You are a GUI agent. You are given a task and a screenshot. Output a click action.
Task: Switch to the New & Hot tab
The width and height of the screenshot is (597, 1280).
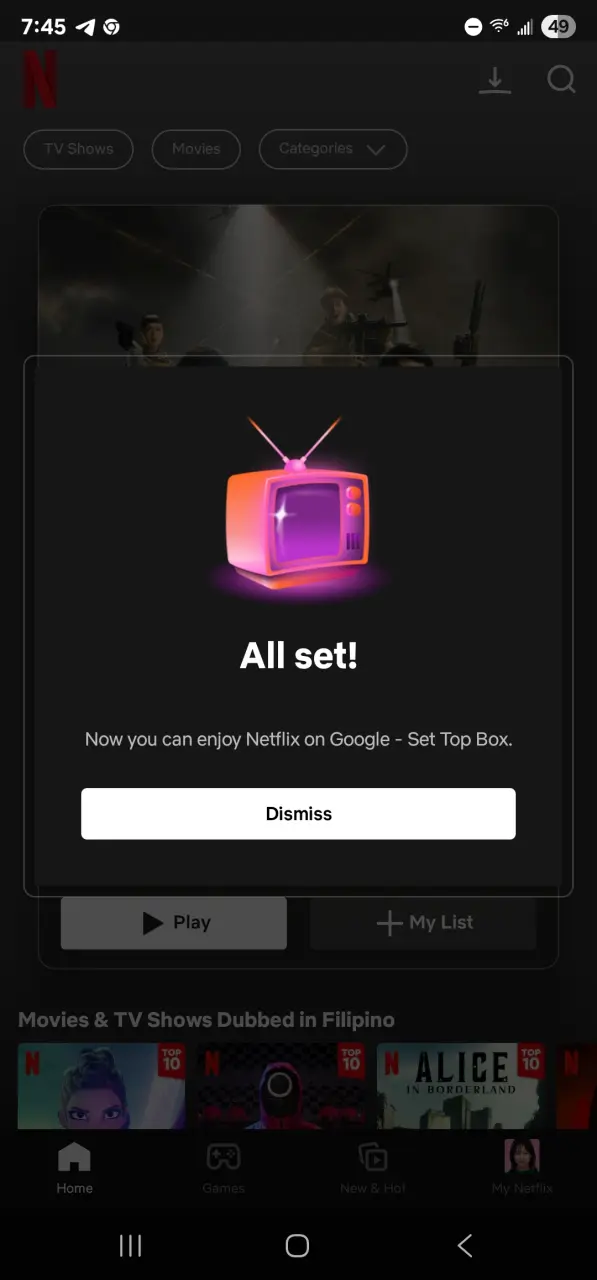click(373, 1168)
